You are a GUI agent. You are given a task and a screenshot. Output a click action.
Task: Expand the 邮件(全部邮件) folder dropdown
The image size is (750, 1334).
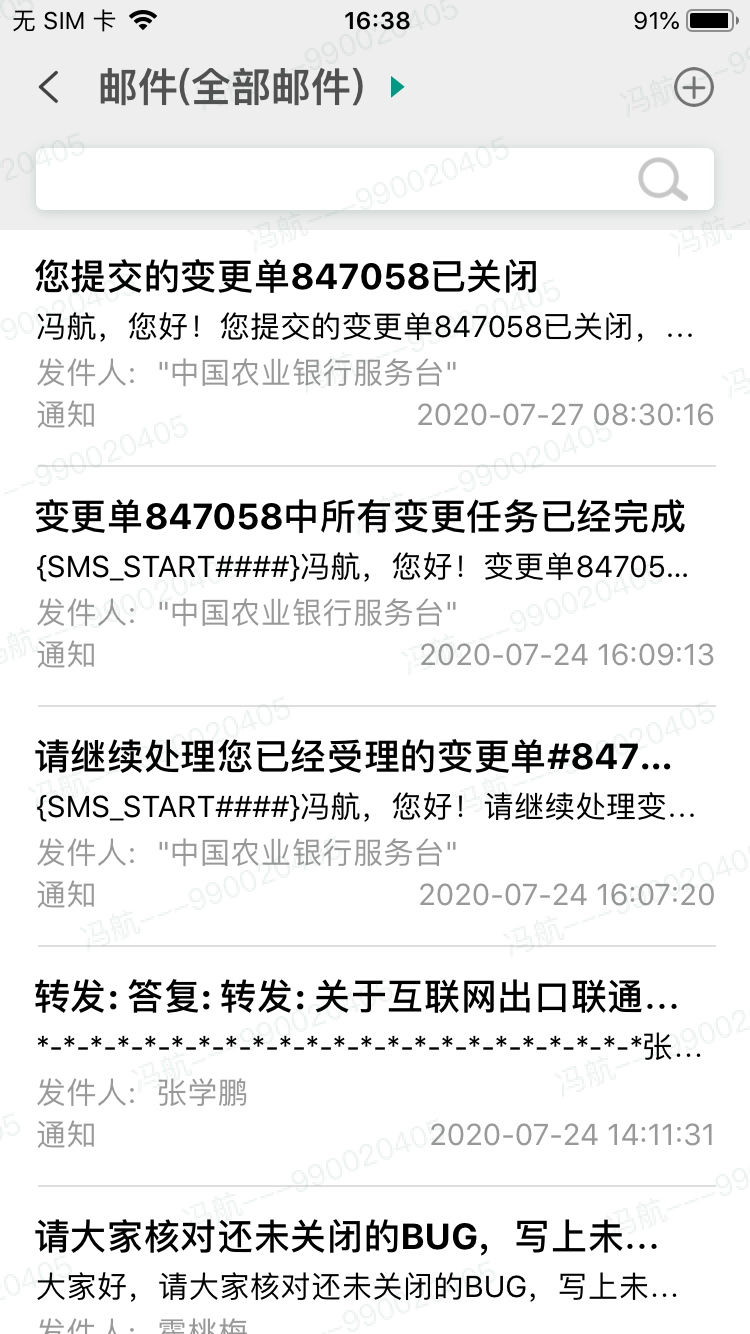pyautogui.click(x=397, y=88)
